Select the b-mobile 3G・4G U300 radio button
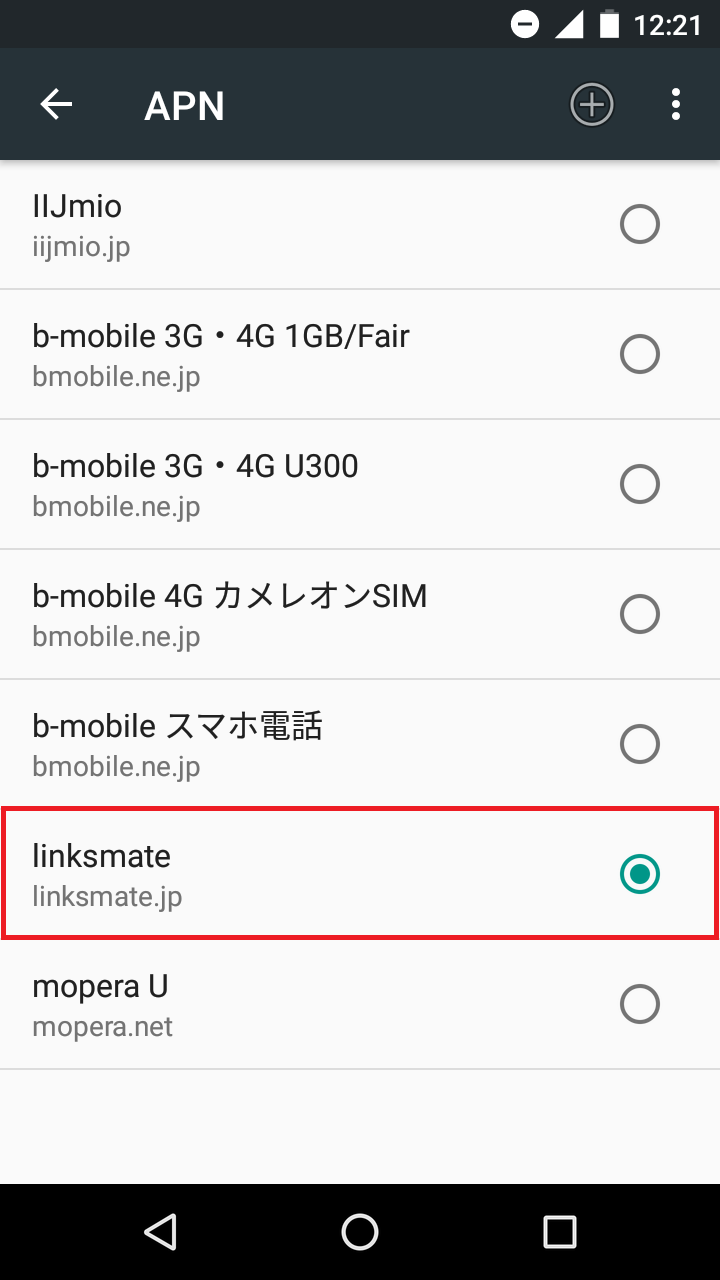 click(x=640, y=484)
